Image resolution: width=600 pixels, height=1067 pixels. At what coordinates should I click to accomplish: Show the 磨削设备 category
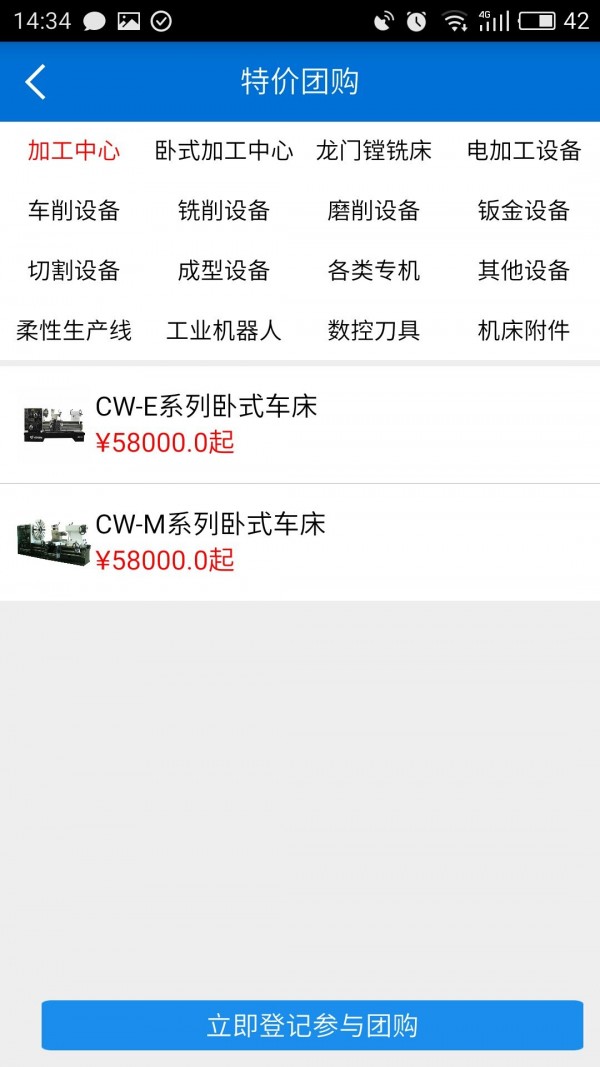click(x=374, y=211)
